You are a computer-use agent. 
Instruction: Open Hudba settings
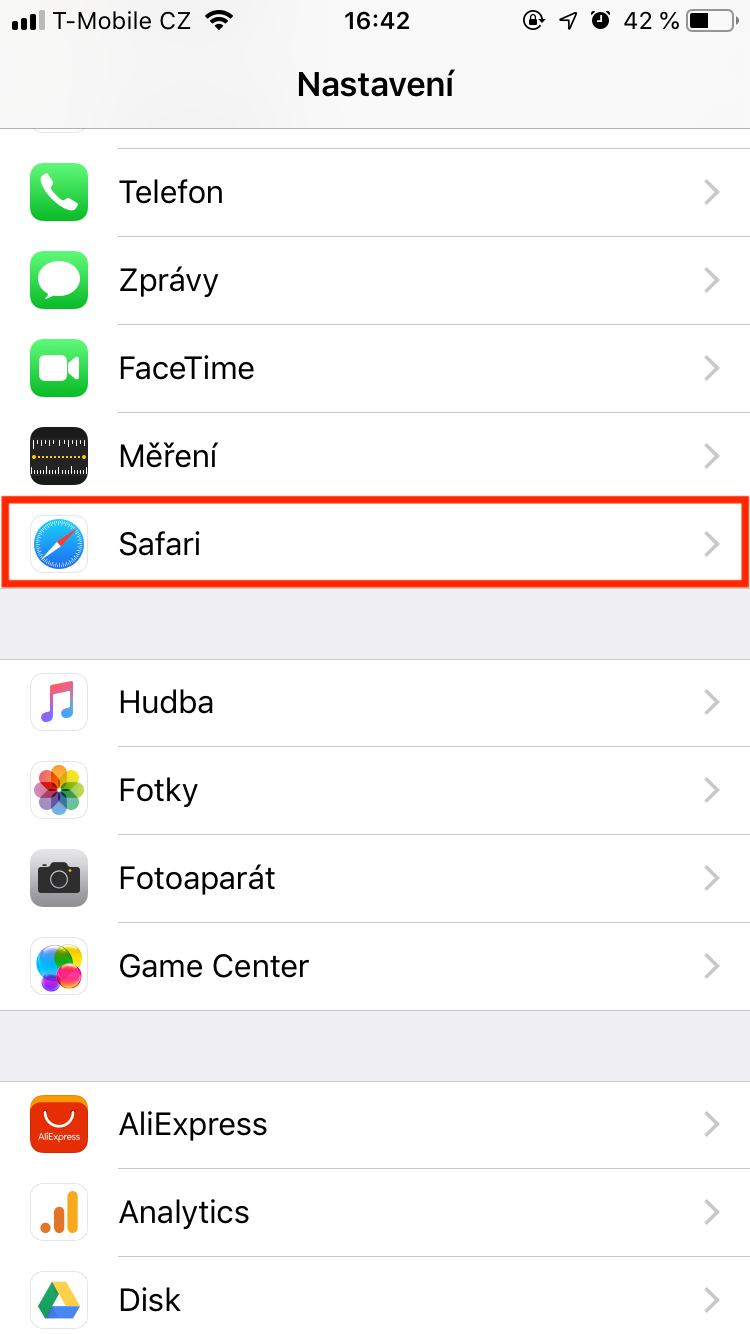(x=375, y=702)
